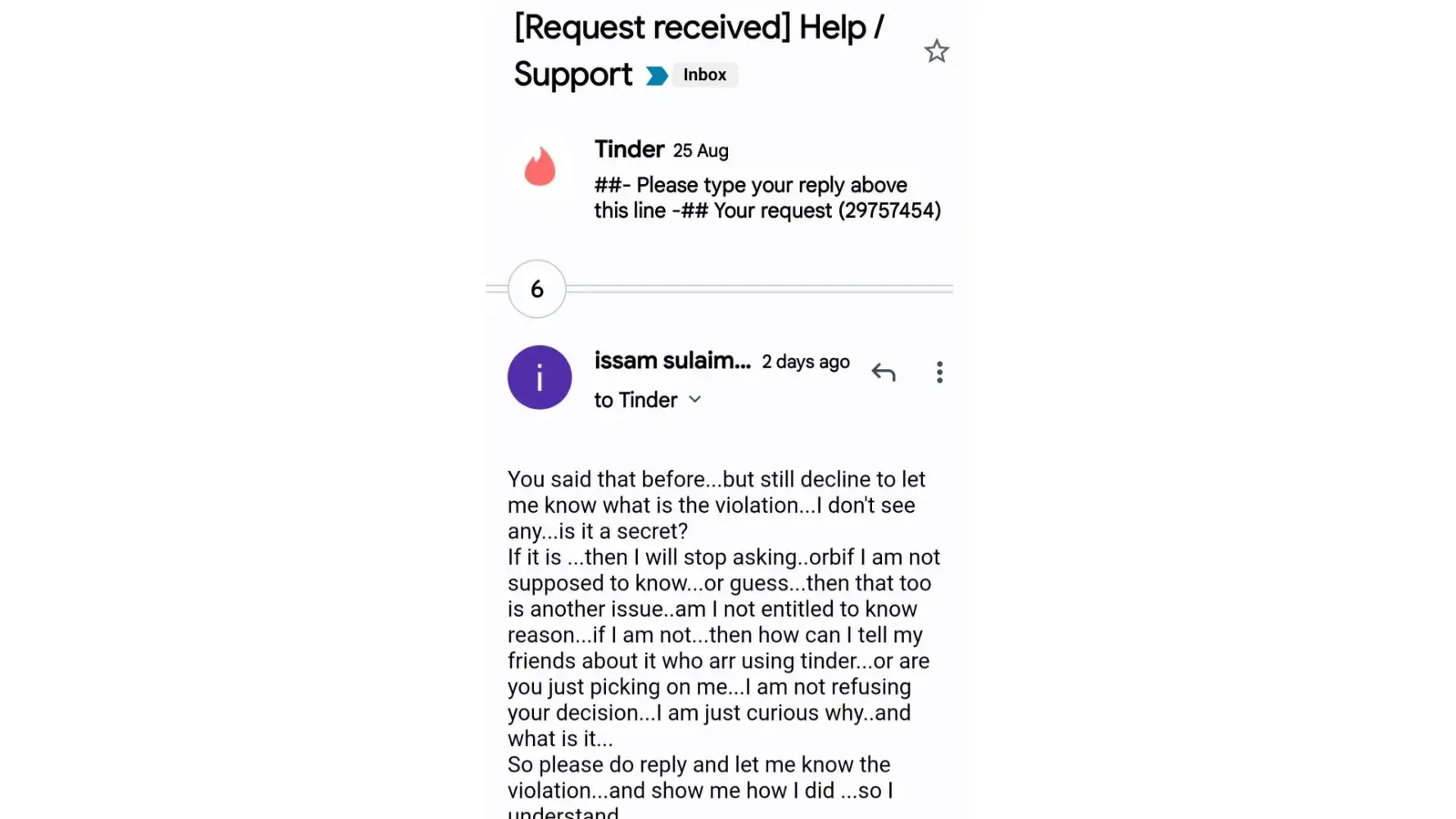Reply to issam sulaim's message
The width and height of the screenshot is (1456, 819).
click(x=884, y=373)
